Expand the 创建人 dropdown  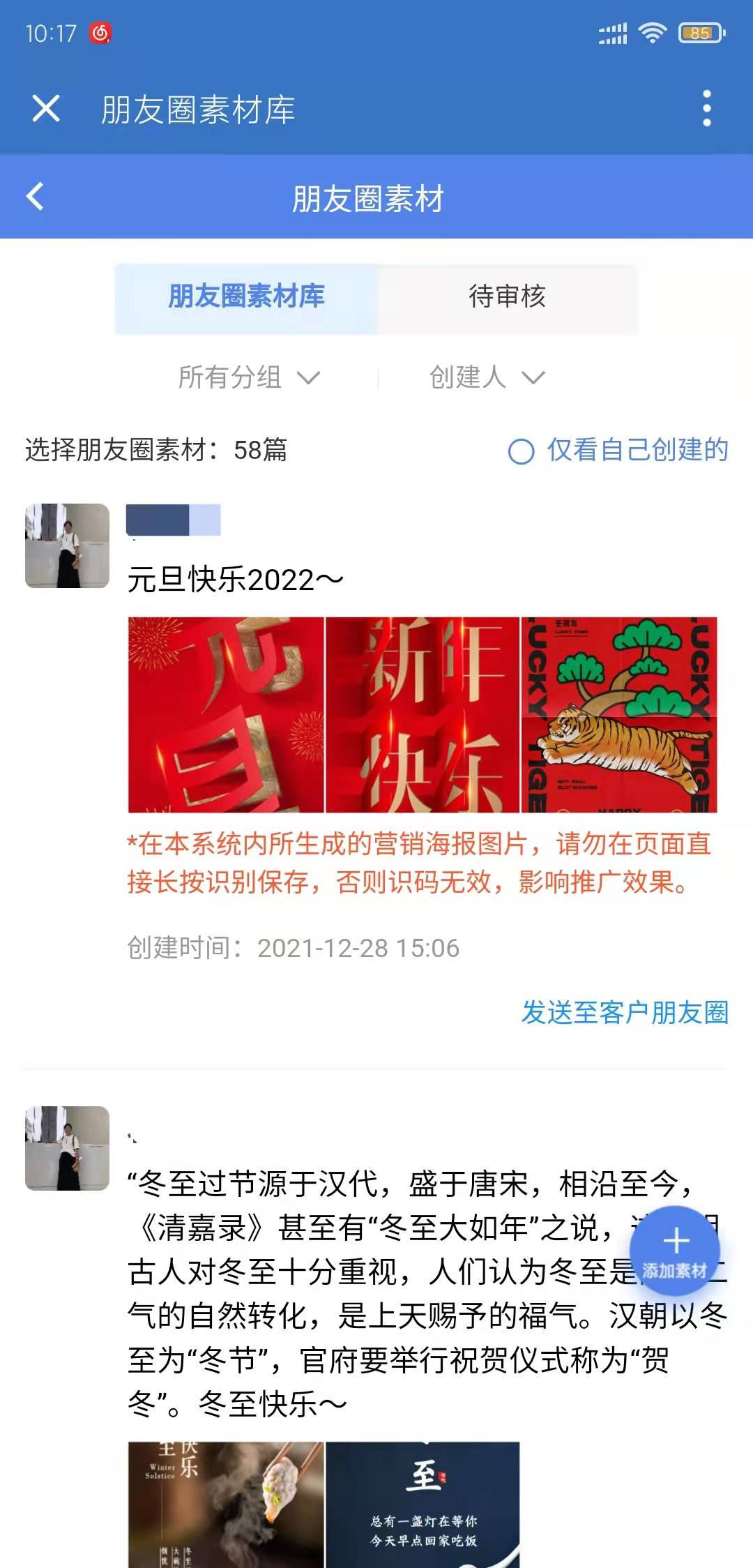click(486, 377)
